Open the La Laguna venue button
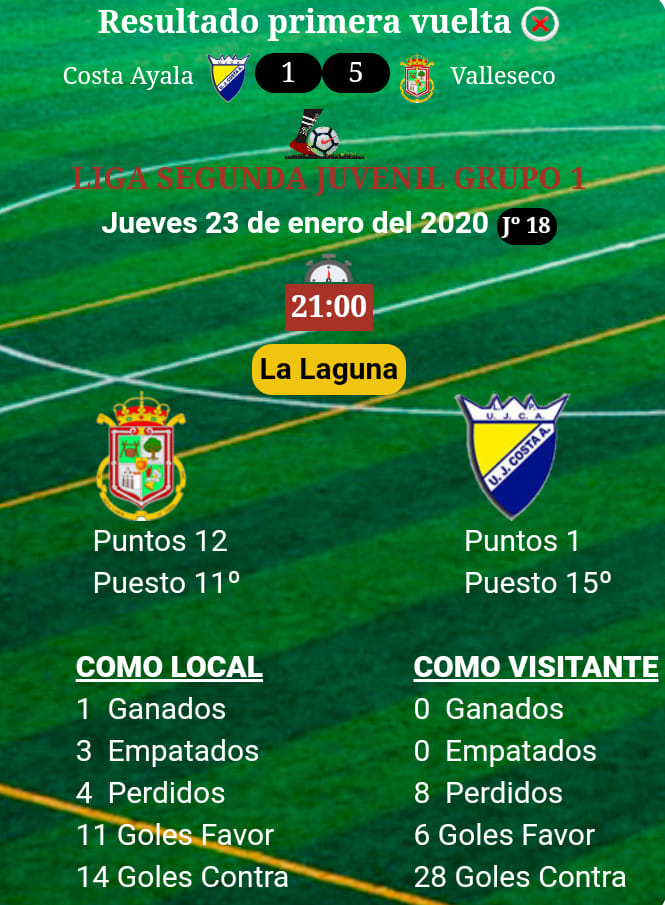The image size is (665, 905). coord(329,369)
